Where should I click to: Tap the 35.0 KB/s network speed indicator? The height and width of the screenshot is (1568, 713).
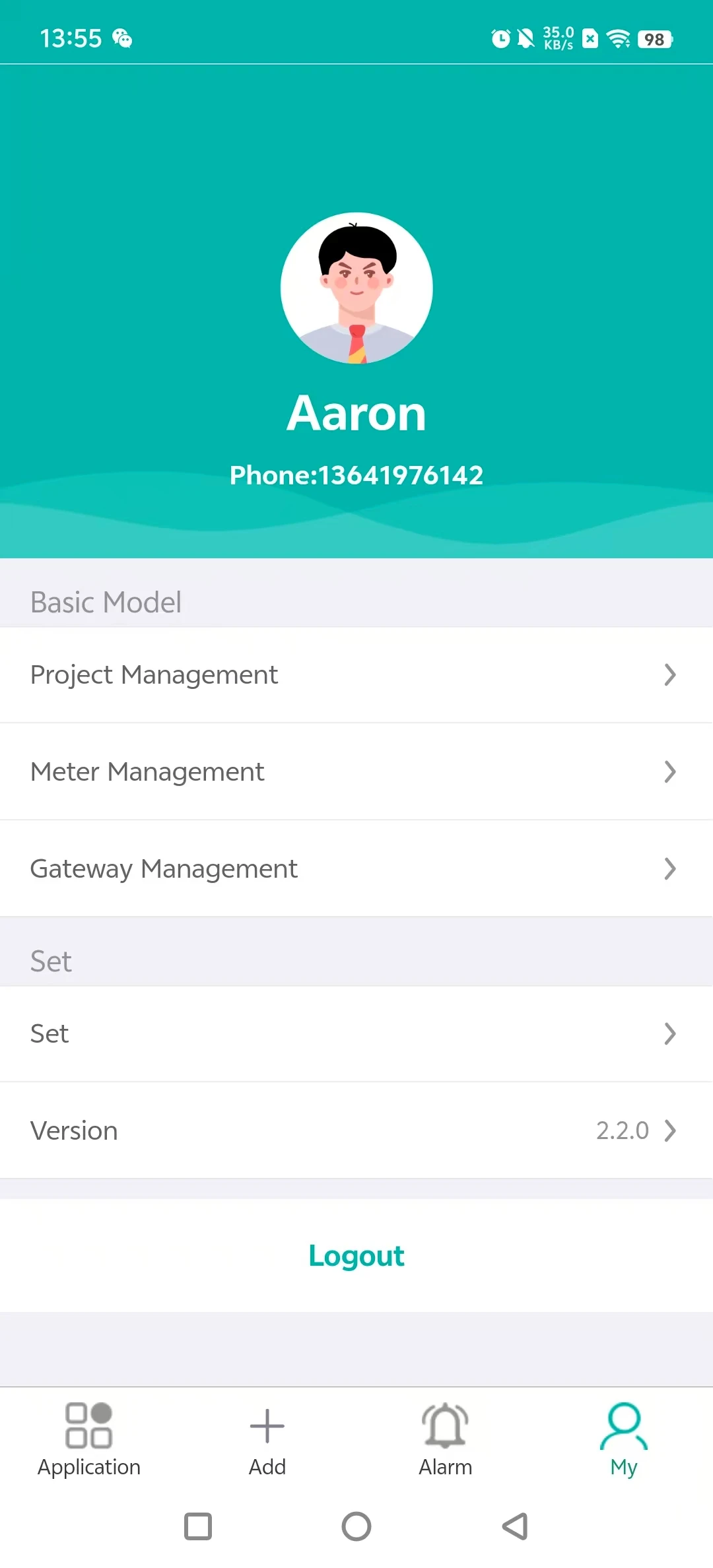(x=557, y=38)
